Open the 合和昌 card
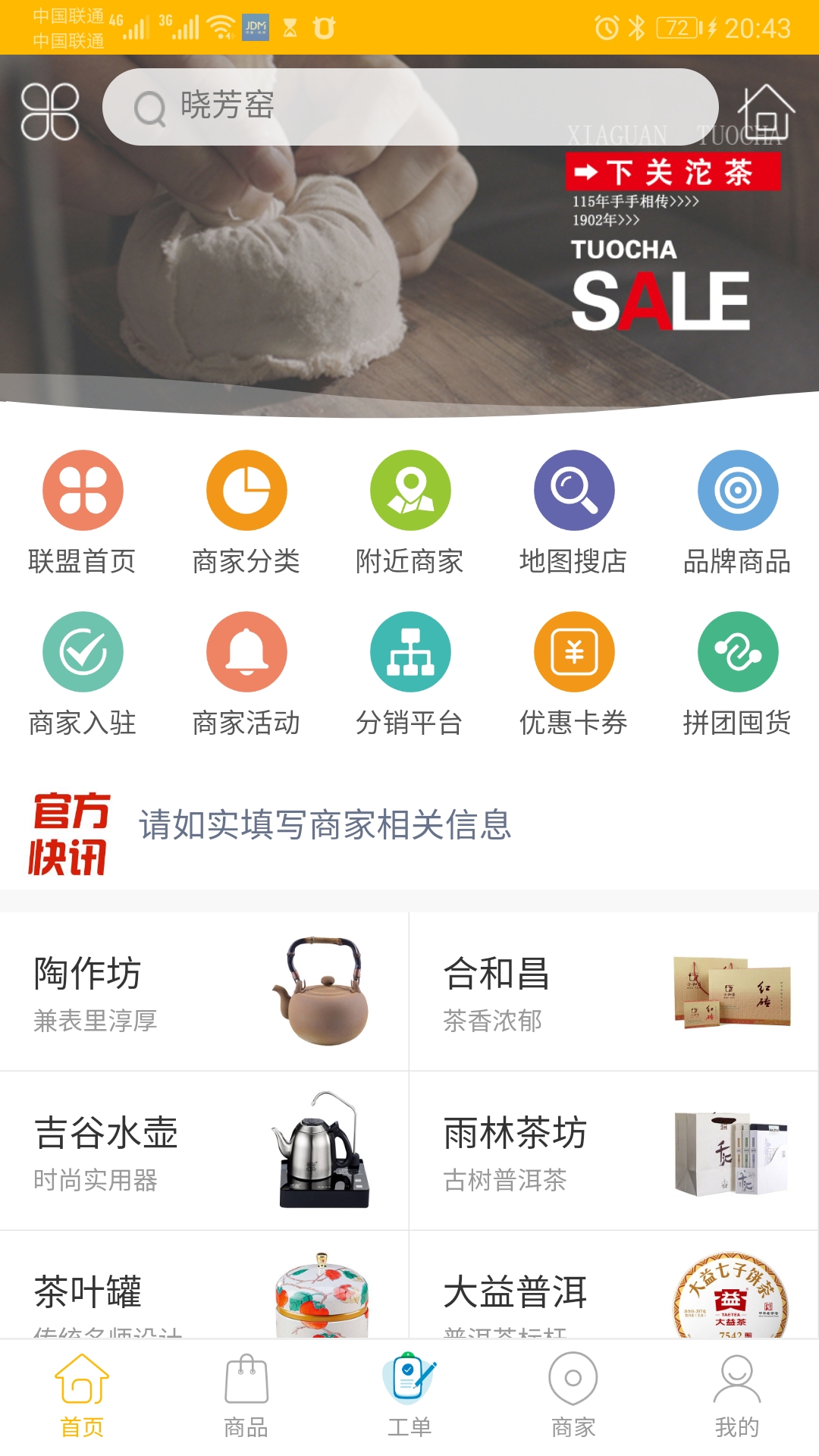819x1456 pixels. (x=614, y=992)
